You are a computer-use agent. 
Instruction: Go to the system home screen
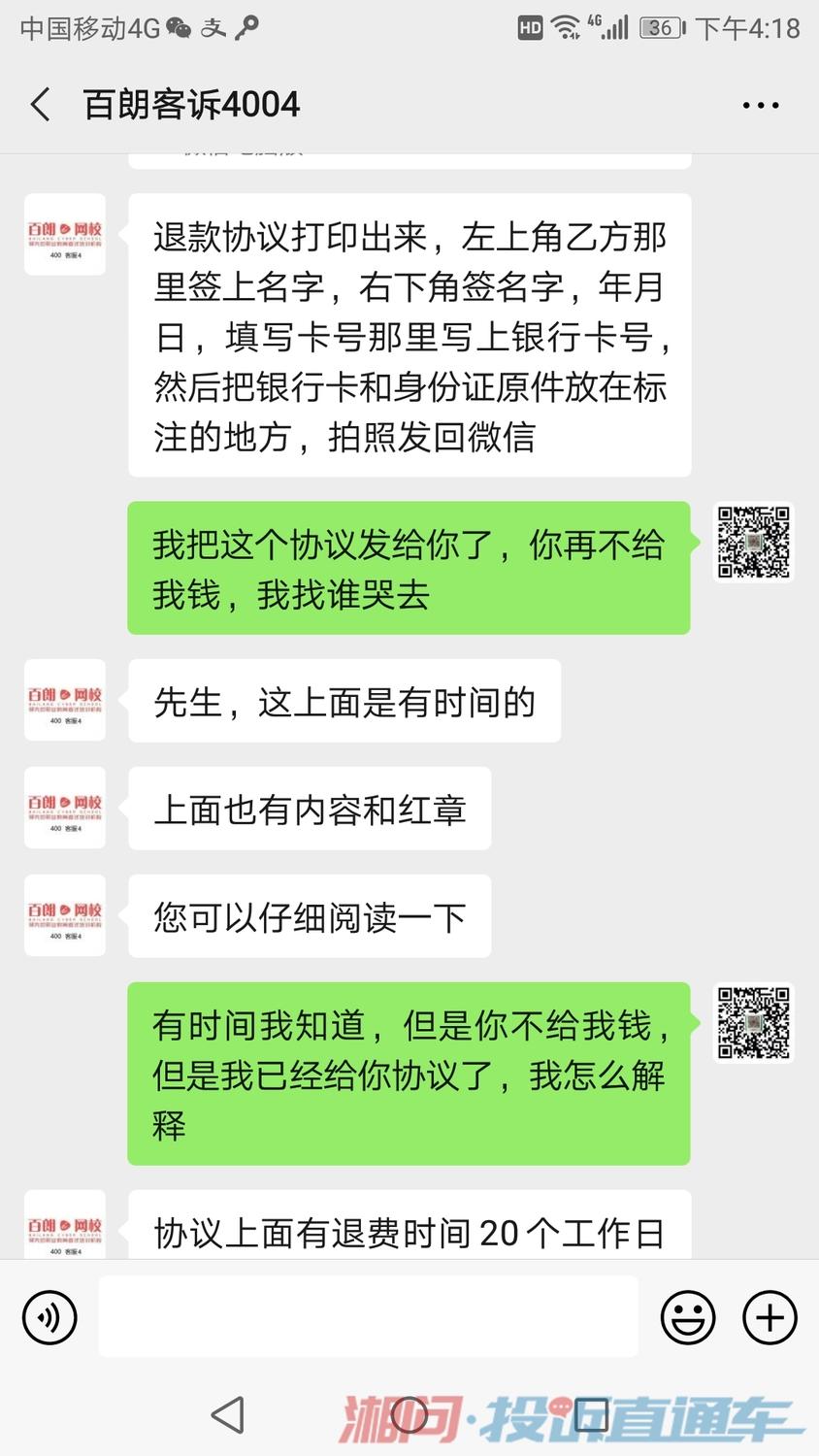[x=409, y=1414]
